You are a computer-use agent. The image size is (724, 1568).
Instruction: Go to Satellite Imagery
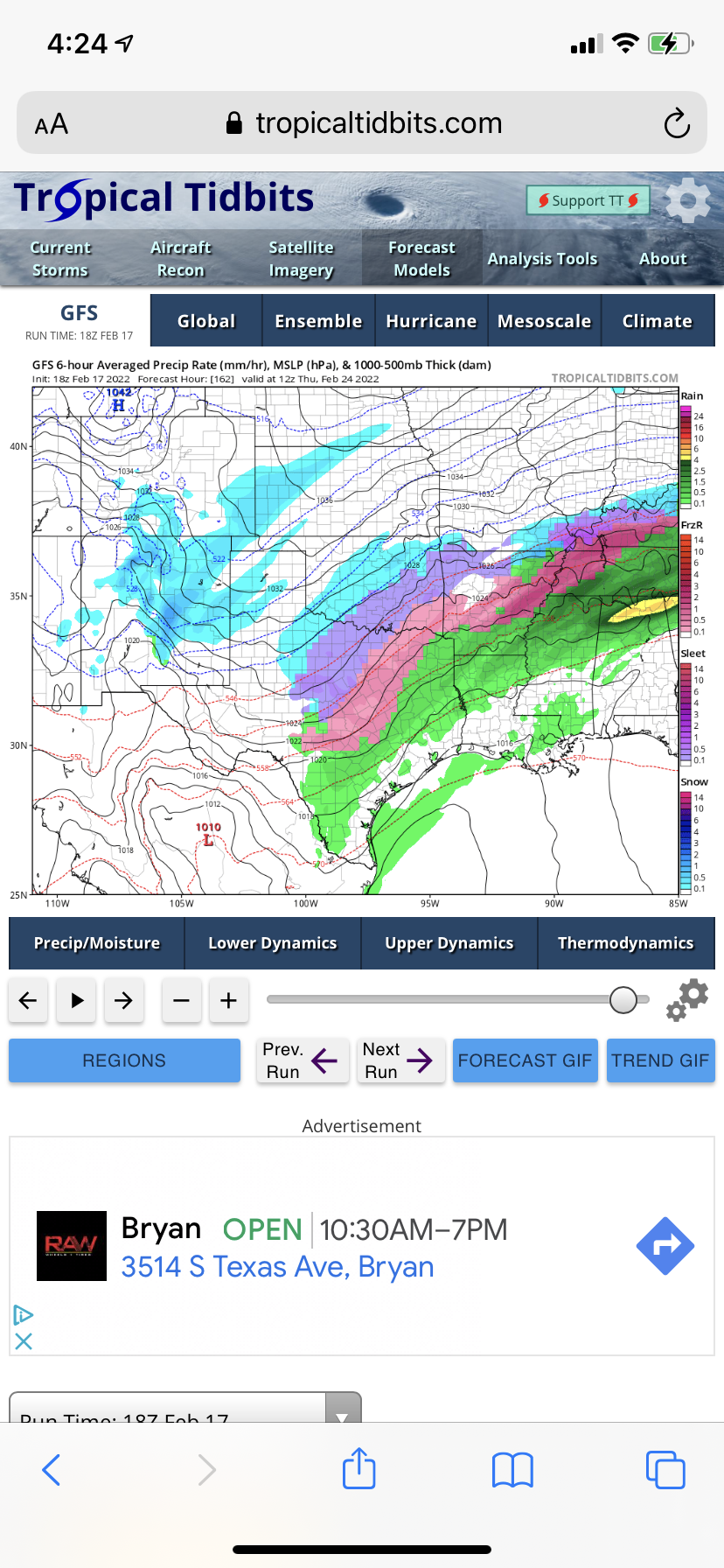301,259
